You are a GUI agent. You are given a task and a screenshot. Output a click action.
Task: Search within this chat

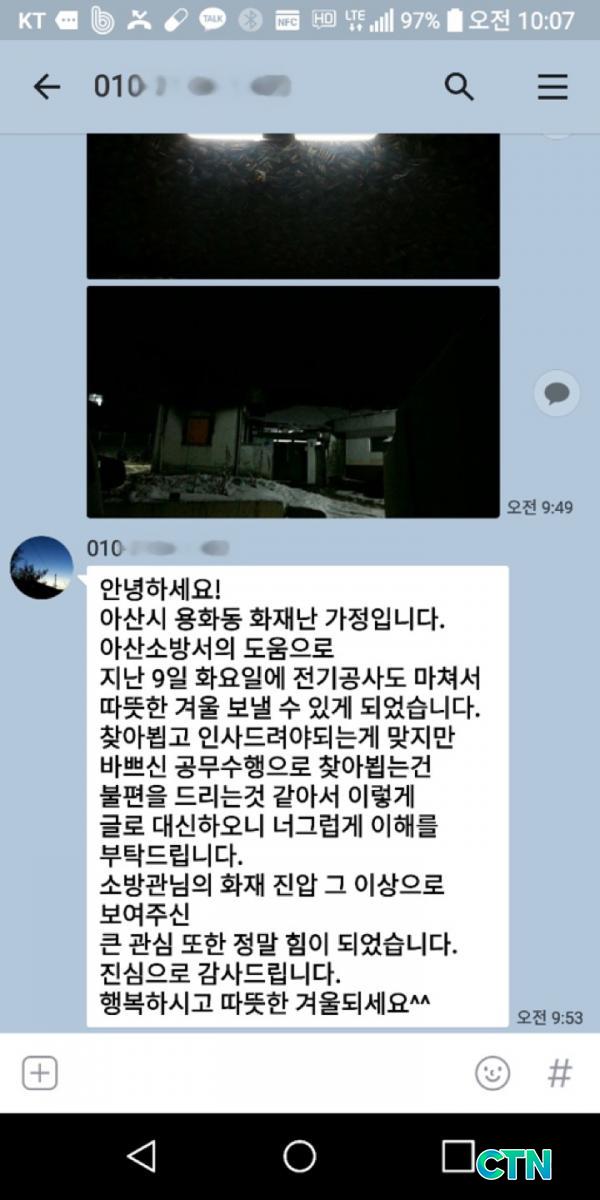[x=459, y=87]
